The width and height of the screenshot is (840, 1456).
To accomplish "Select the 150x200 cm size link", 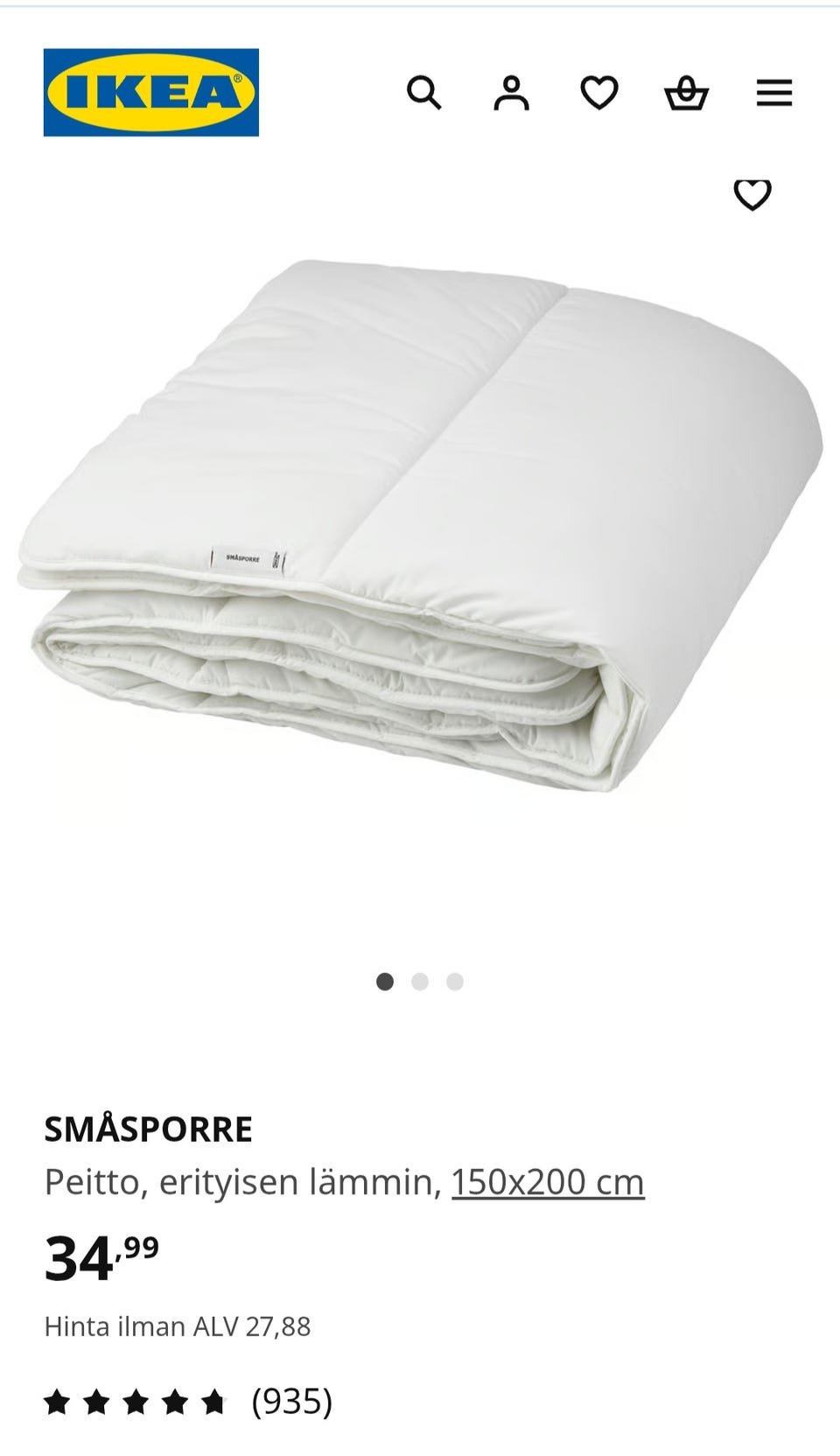I will [x=548, y=1182].
